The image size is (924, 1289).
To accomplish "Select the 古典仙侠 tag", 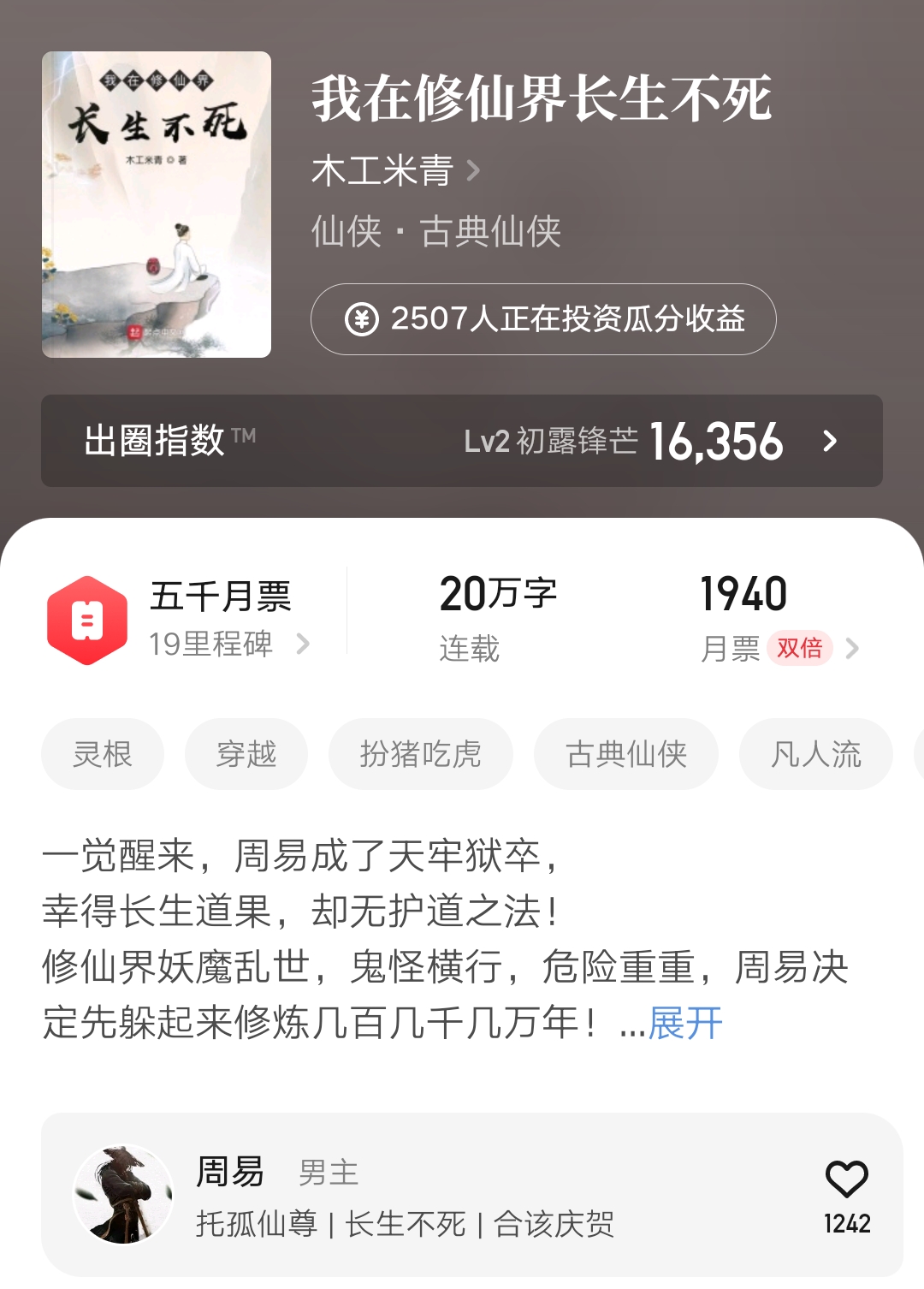I will pyautogui.click(x=625, y=754).
